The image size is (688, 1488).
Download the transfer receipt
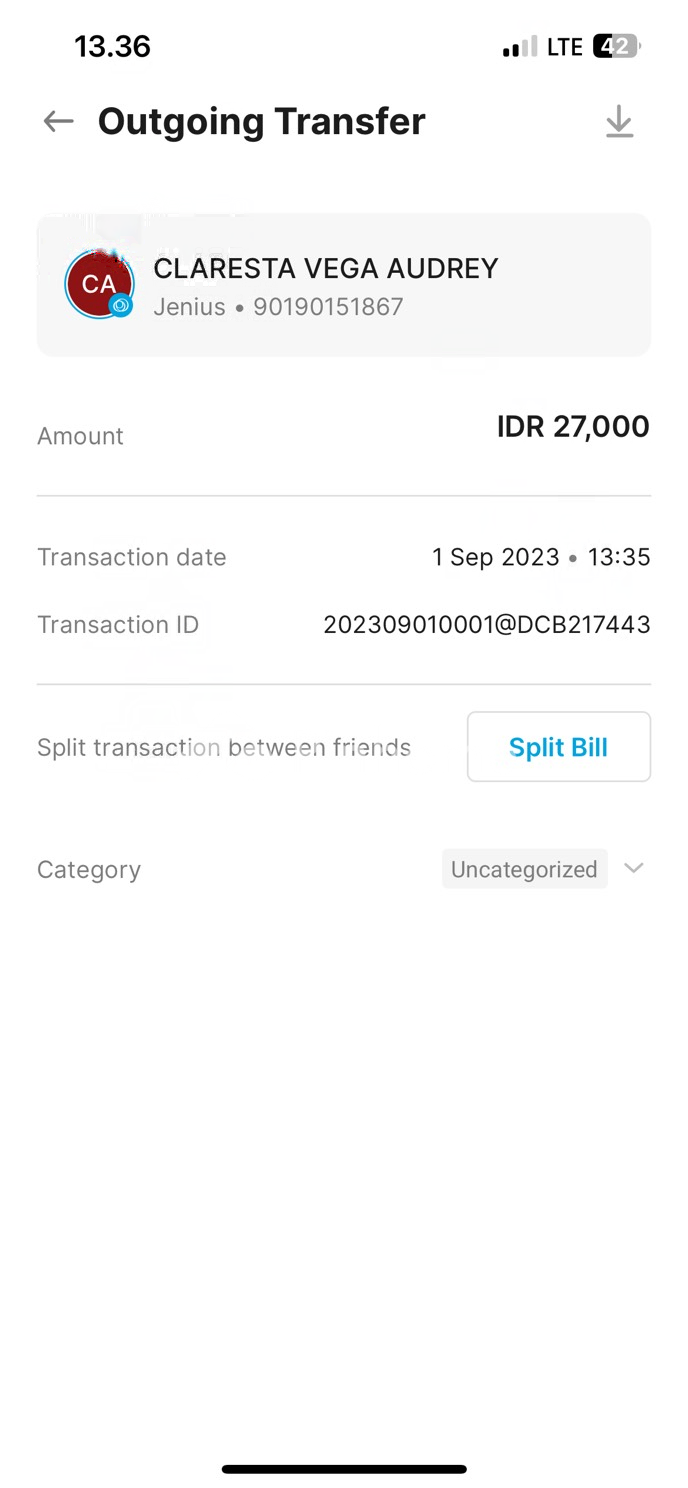click(619, 122)
